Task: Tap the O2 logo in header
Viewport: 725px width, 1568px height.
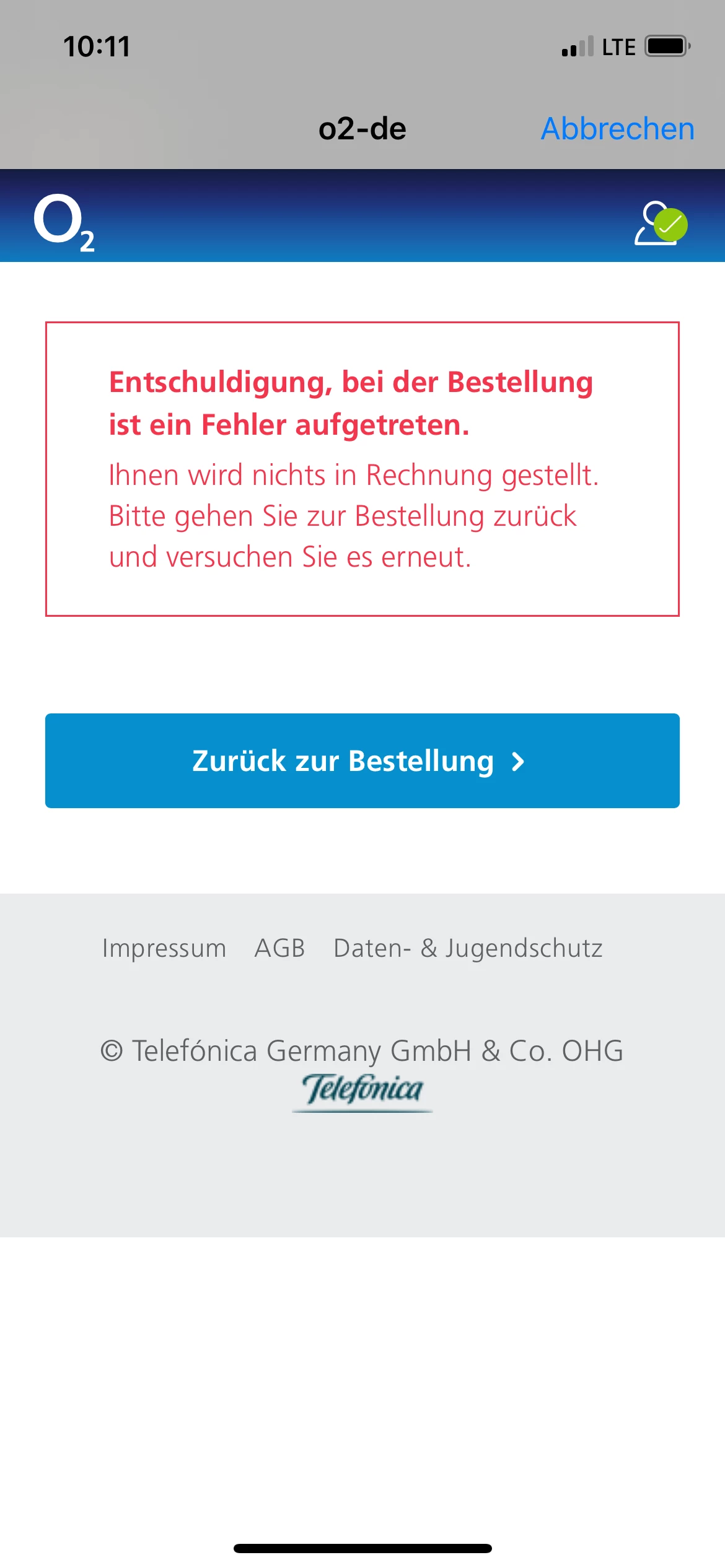Action: (64, 223)
